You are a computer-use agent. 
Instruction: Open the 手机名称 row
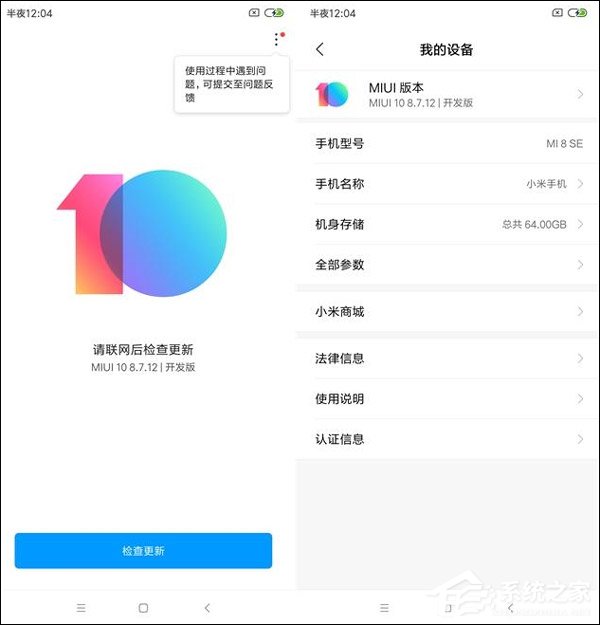(x=448, y=184)
